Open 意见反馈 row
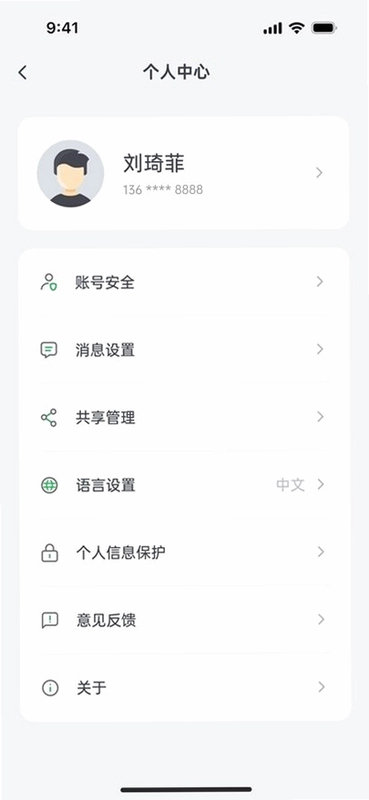This screenshot has width=369, height=800. click(x=184, y=620)
